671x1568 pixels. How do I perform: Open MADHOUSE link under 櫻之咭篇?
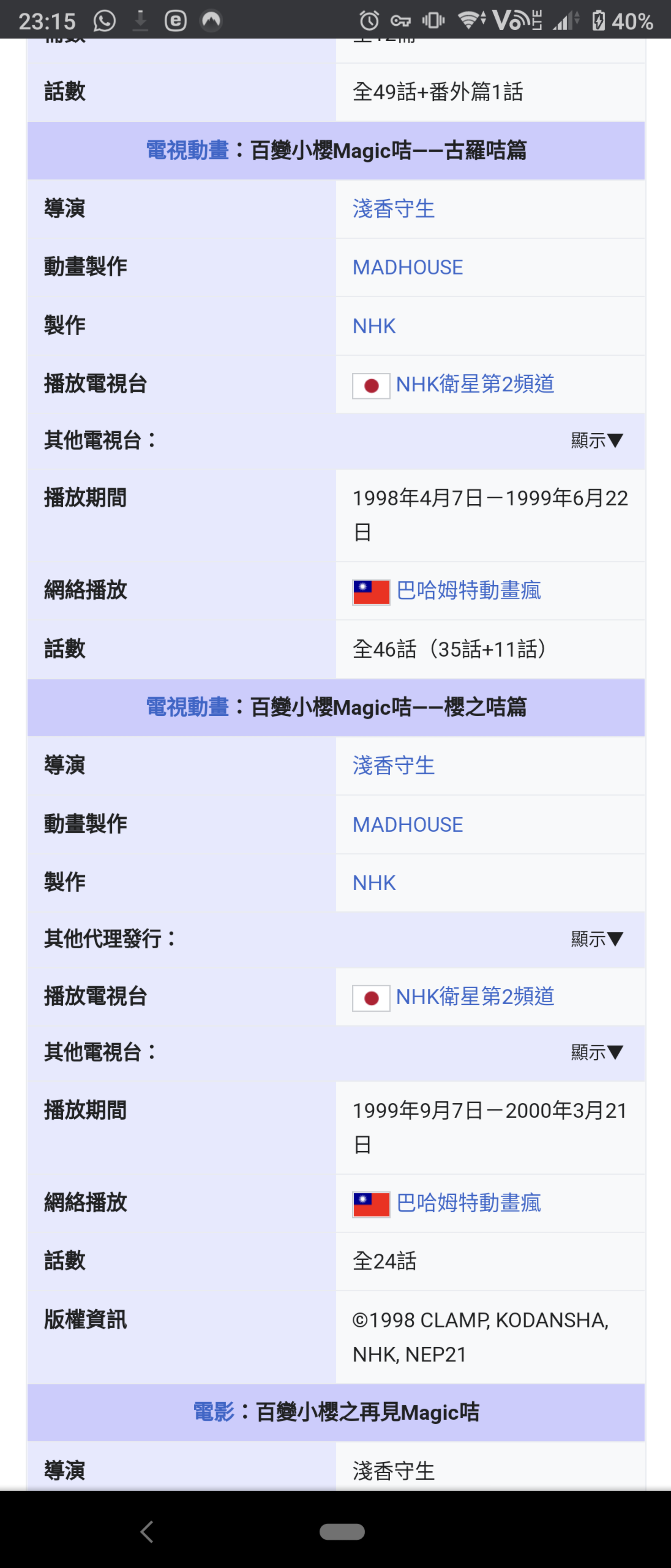click(407, 824)
